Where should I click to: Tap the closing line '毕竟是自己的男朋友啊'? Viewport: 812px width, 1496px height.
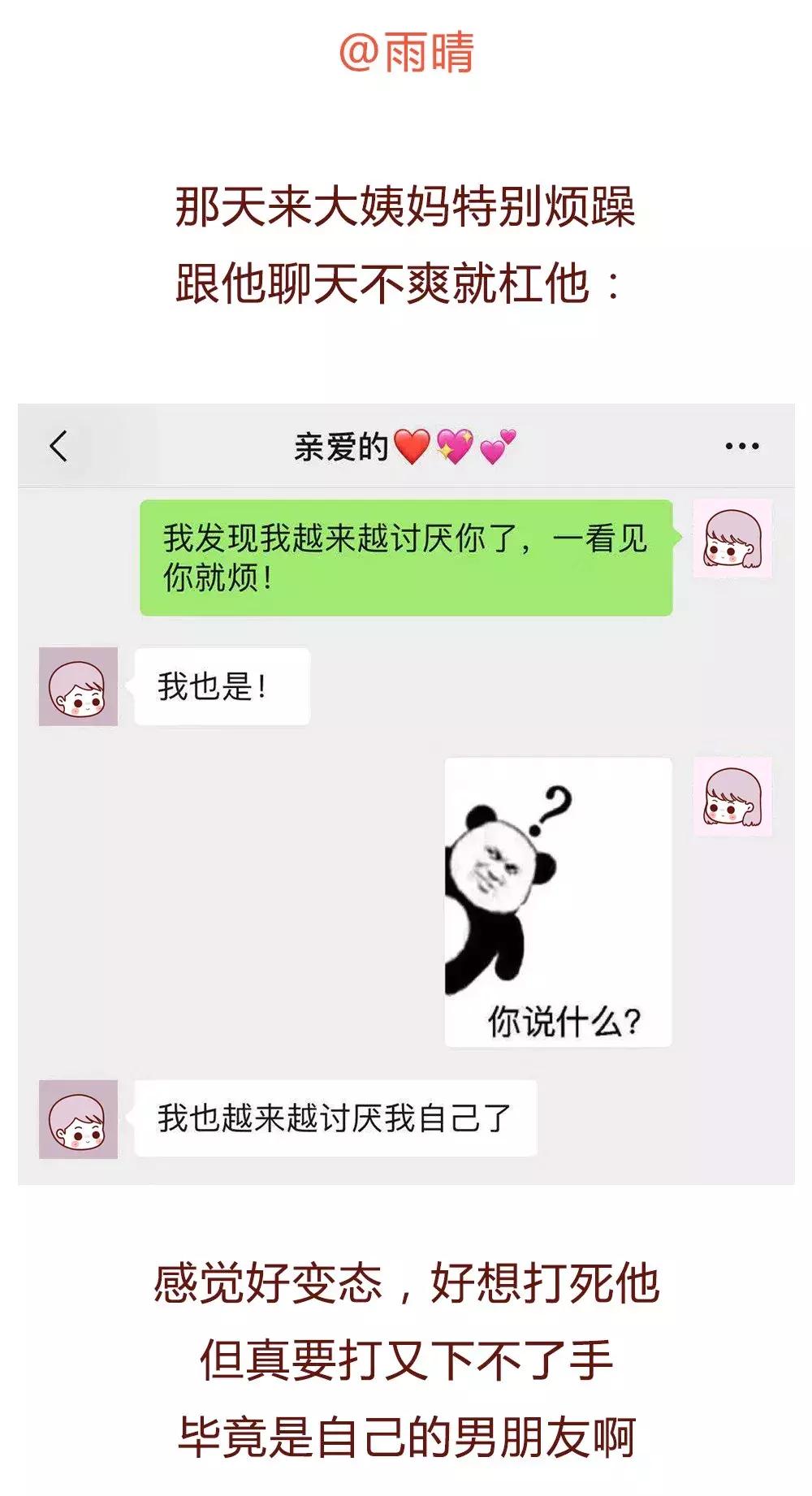406,1432
